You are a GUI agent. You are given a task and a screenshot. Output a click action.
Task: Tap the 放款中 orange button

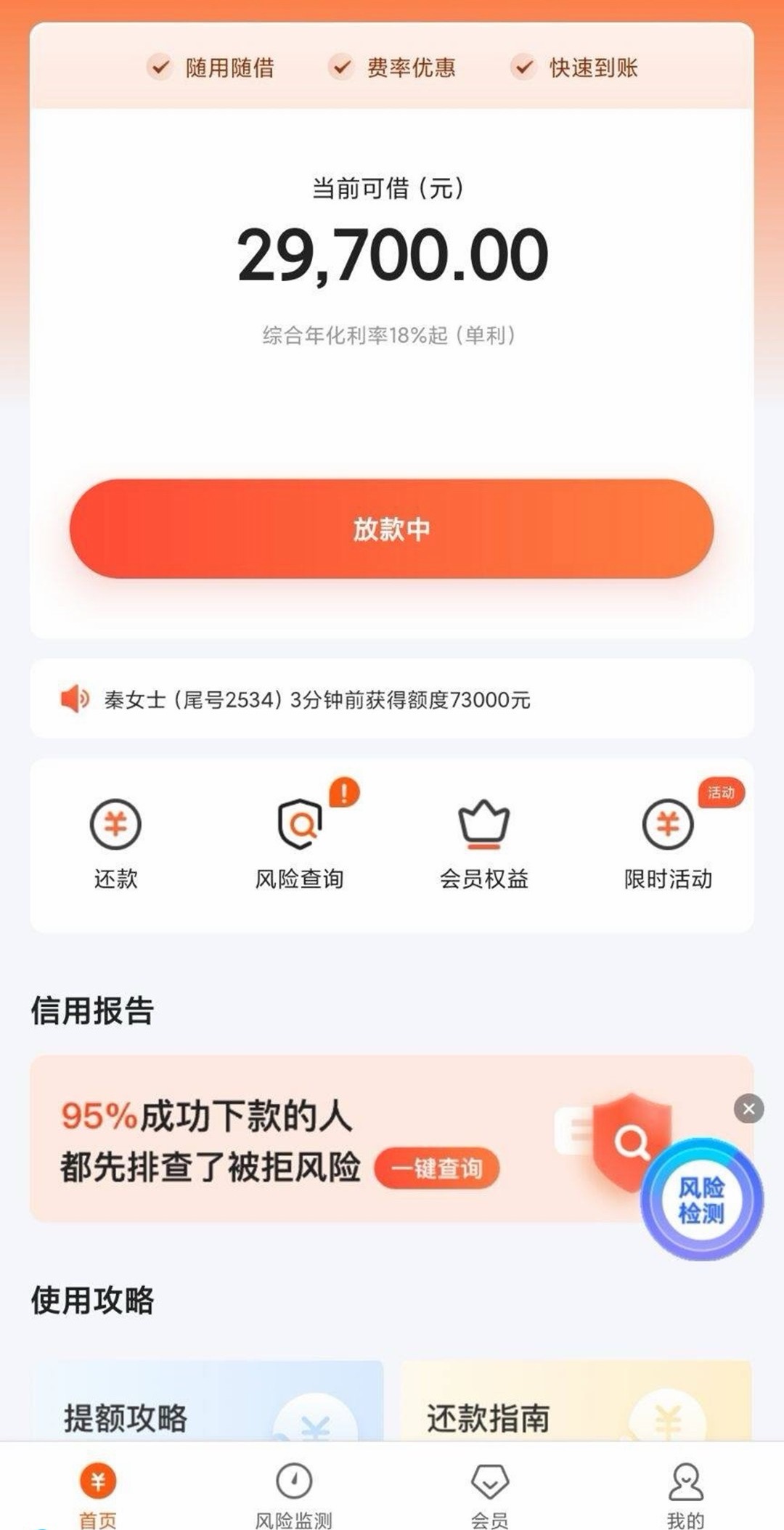[391, 529]
